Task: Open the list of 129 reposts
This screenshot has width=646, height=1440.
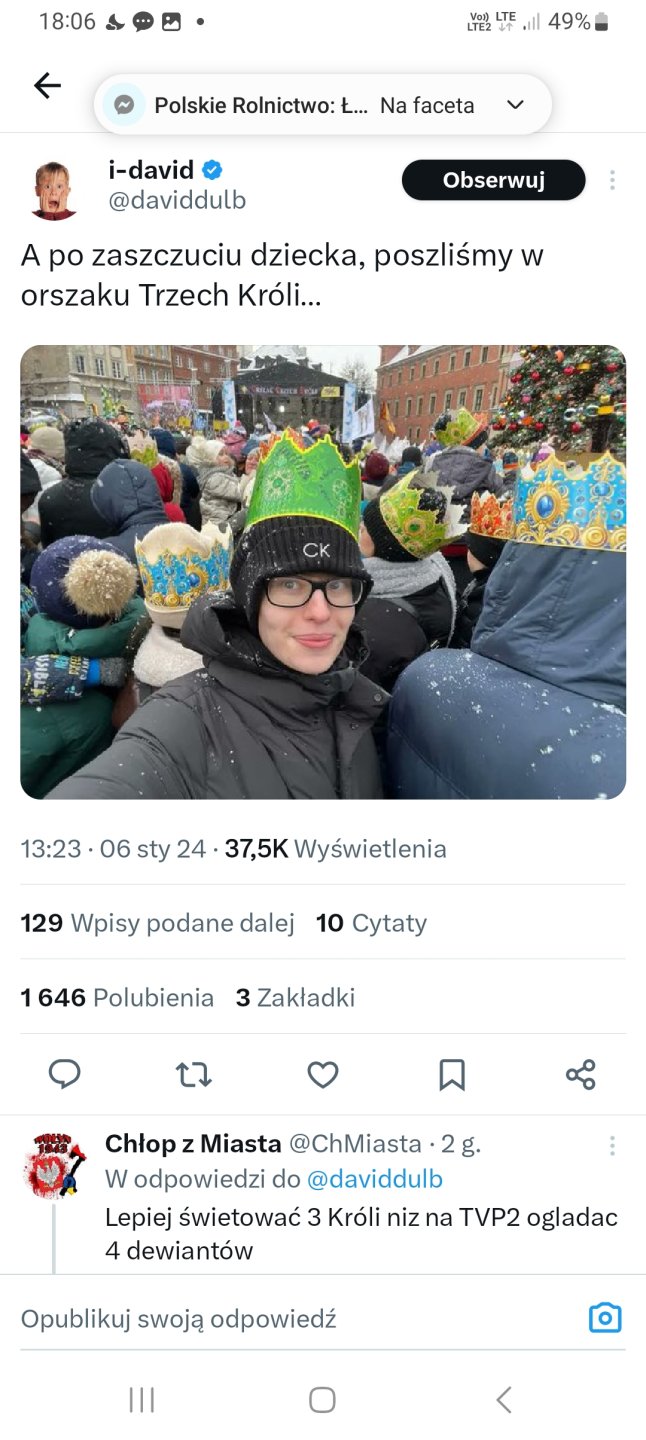Action: click(x=157, y=923)
